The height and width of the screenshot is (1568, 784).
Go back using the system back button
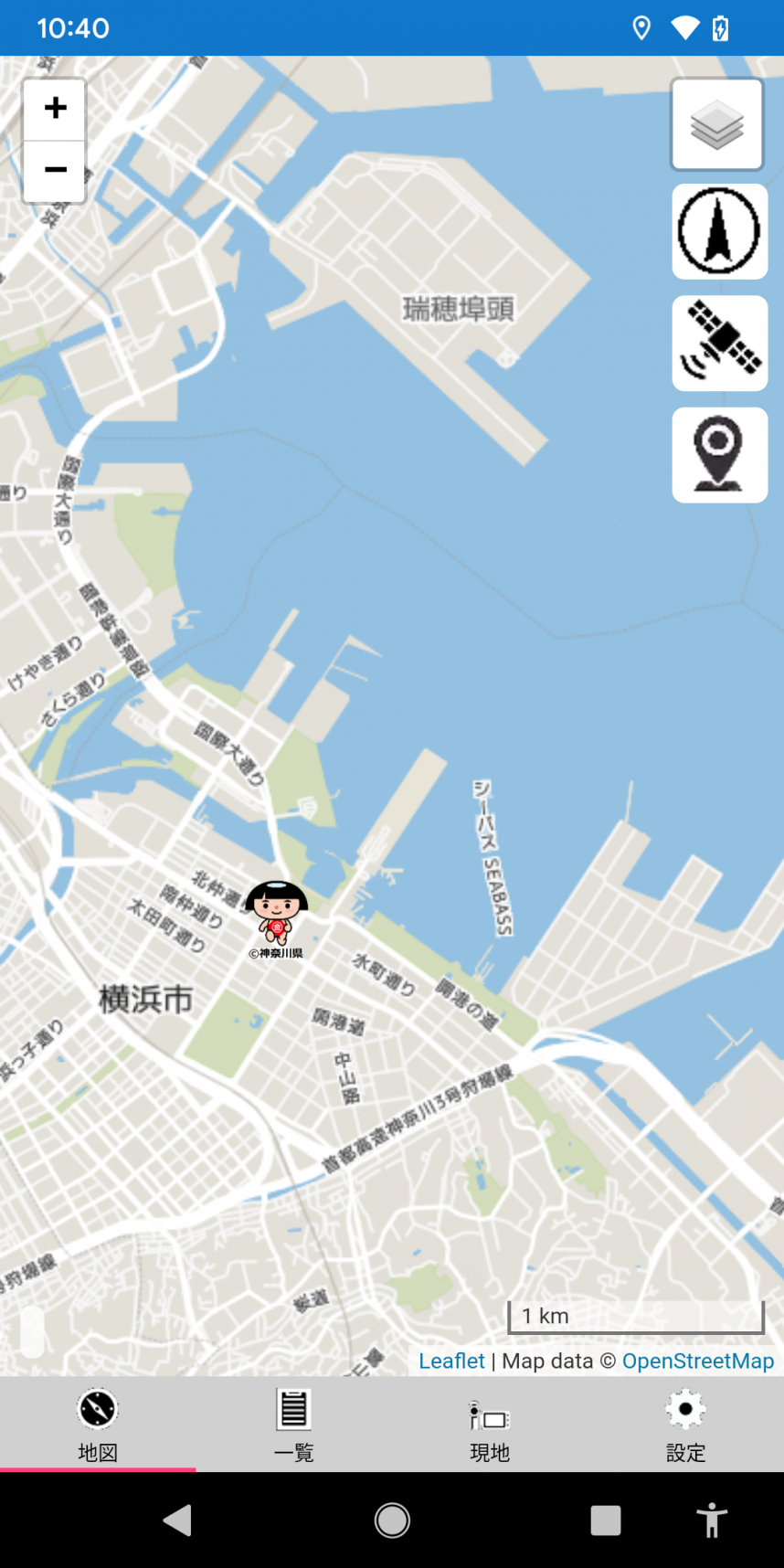[177, 1520]
